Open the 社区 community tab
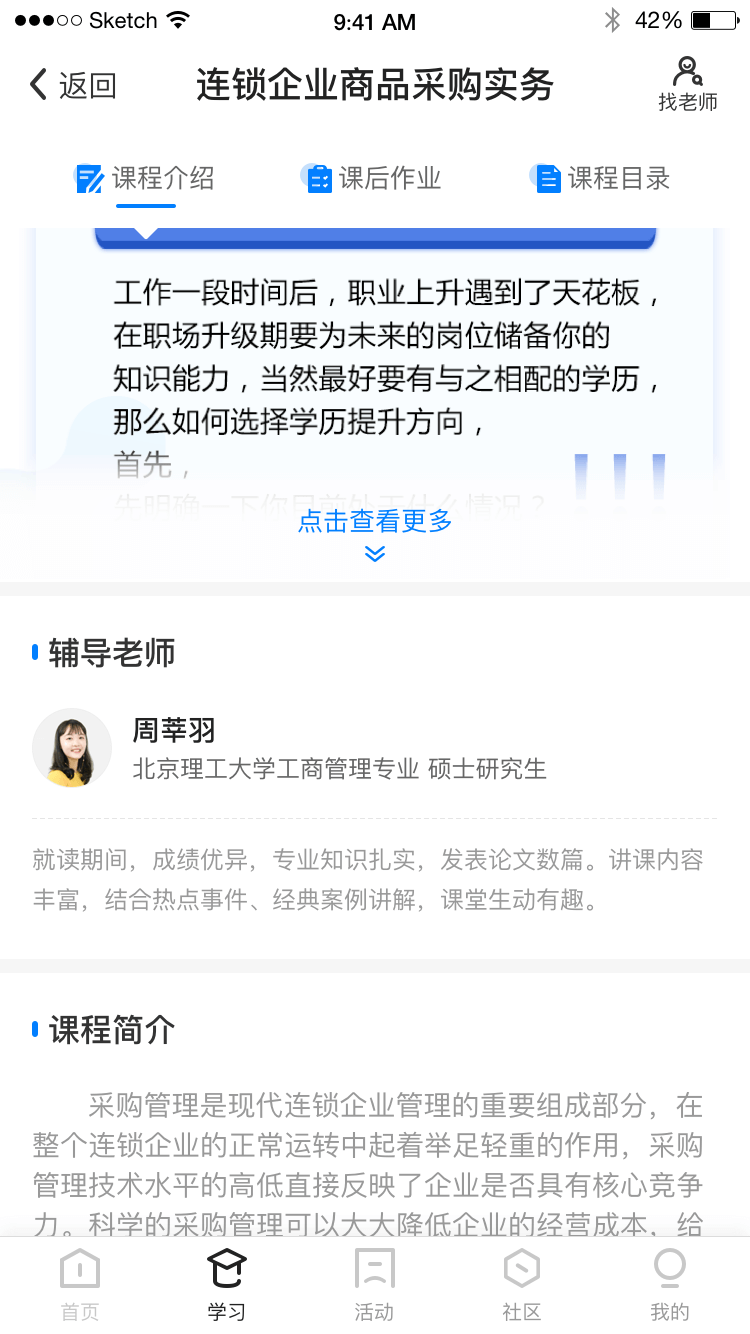The width and height of the screenshot is (750, 1334). click(522, 1285)
